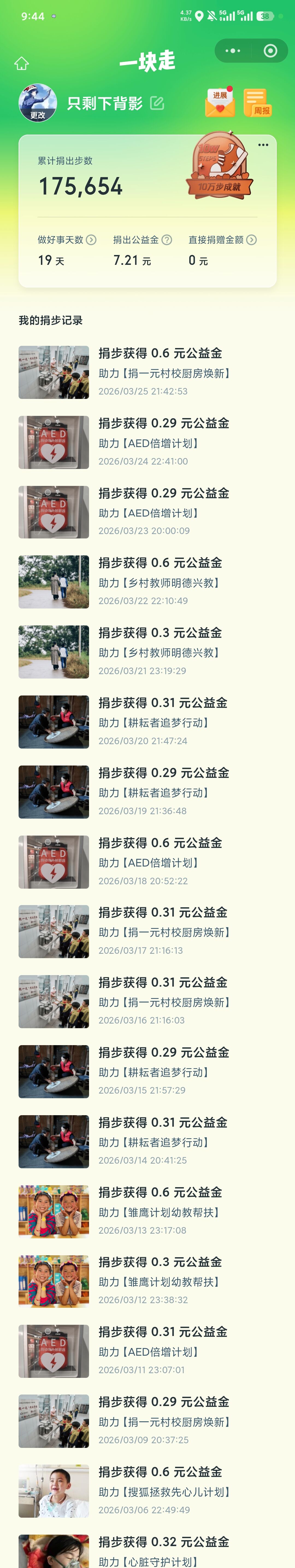Show help for 做好事天数
Viewport: 295px width, 1568px height.
[91, 240]
